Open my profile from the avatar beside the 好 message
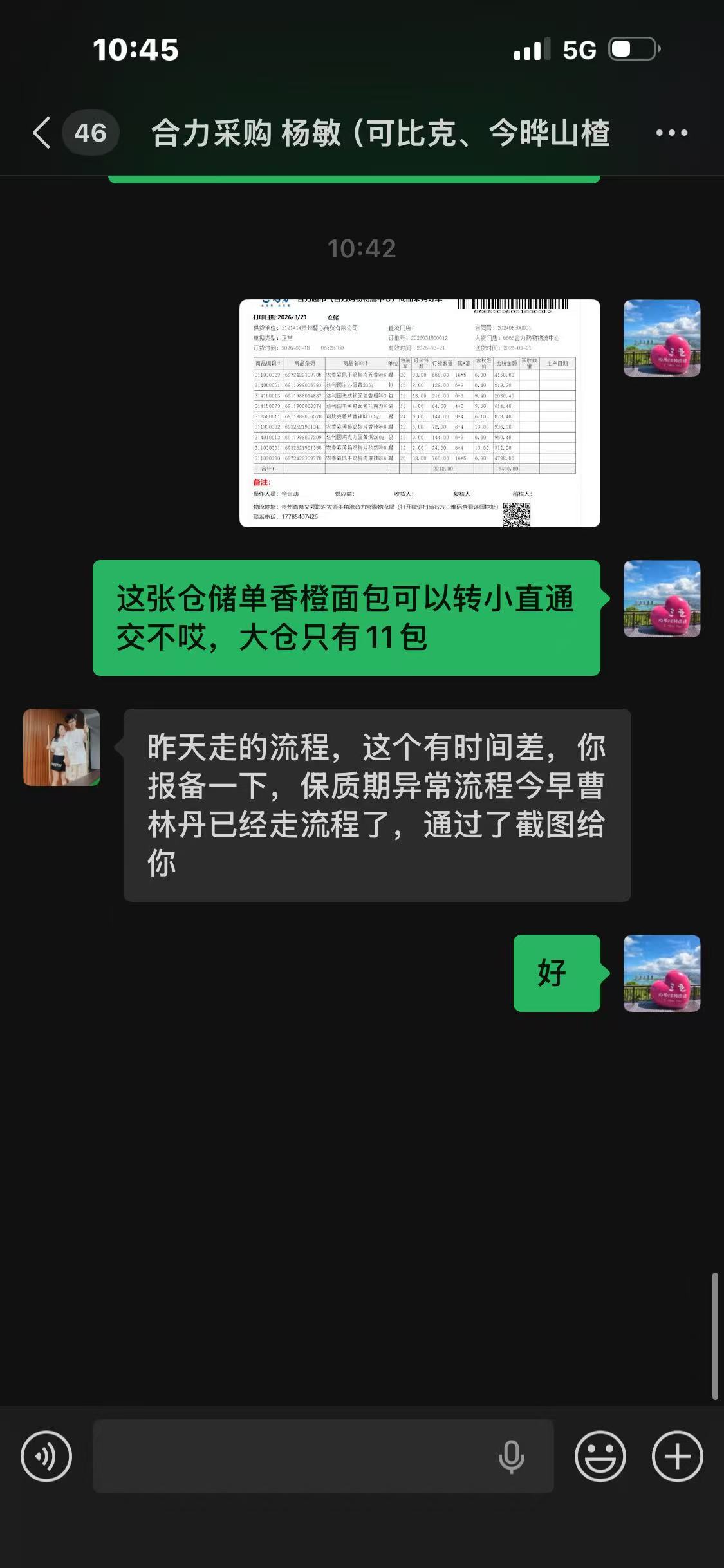 [x=662, y=973]
